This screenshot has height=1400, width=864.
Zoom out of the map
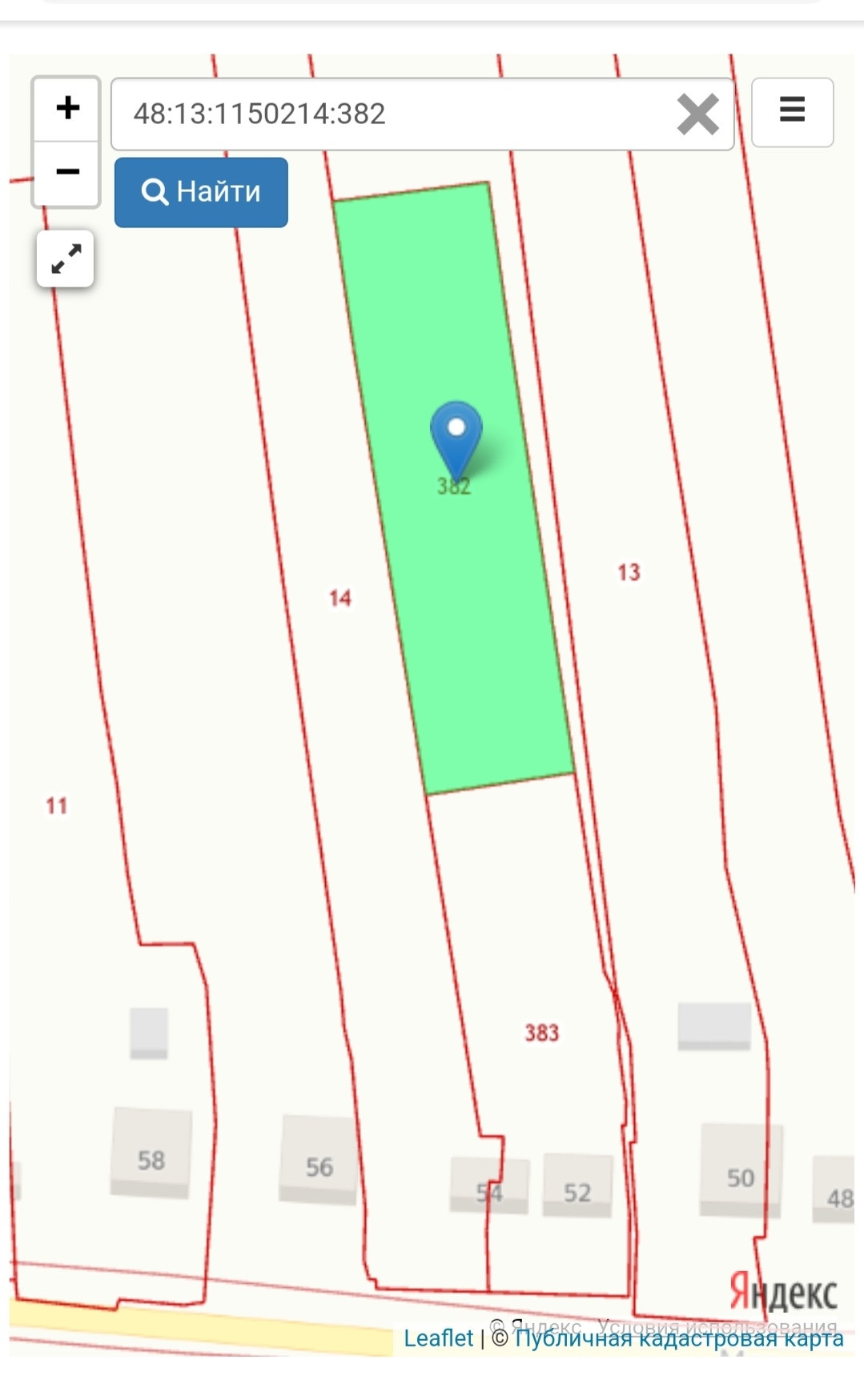click(67, 172)
